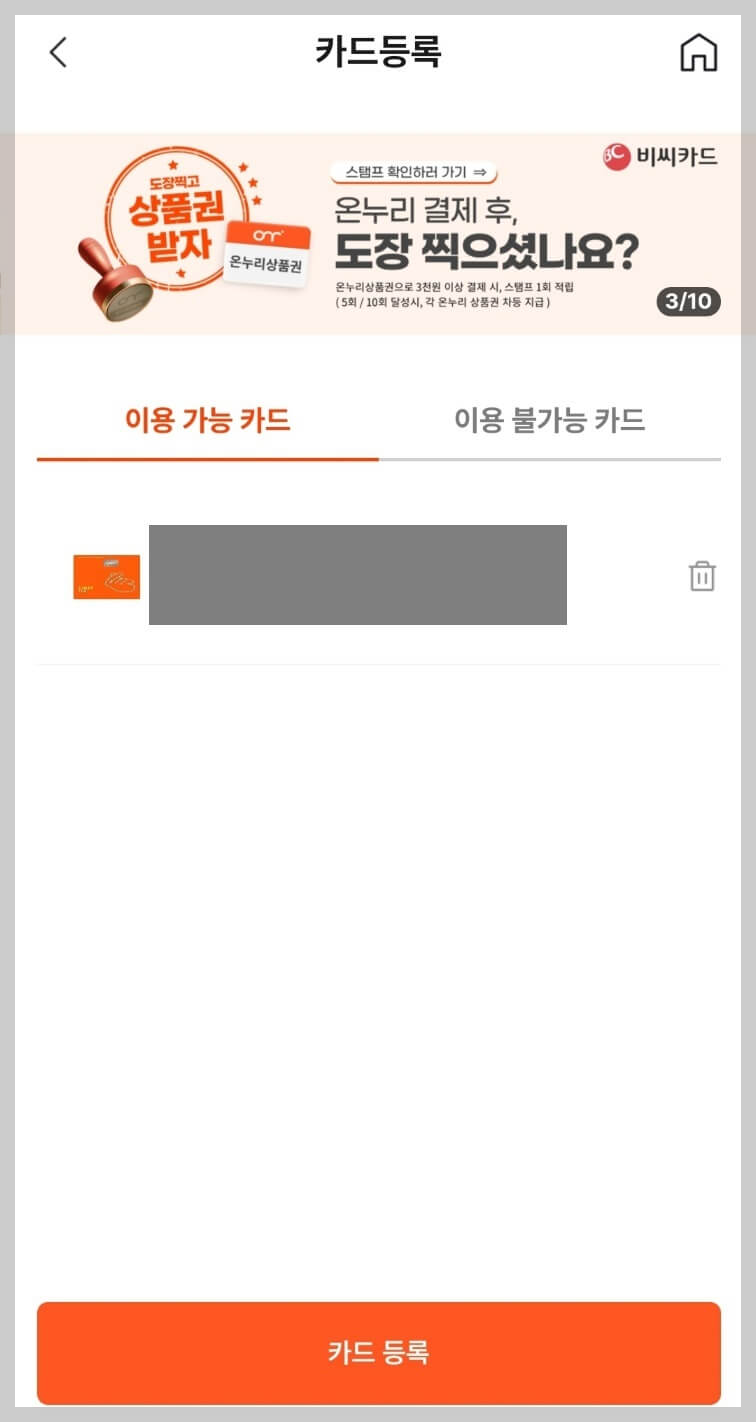Viewport: 756px width, 1422px height.
Task: Click the 온누리상품권 badge in the banner
Action: pos(263,251)
